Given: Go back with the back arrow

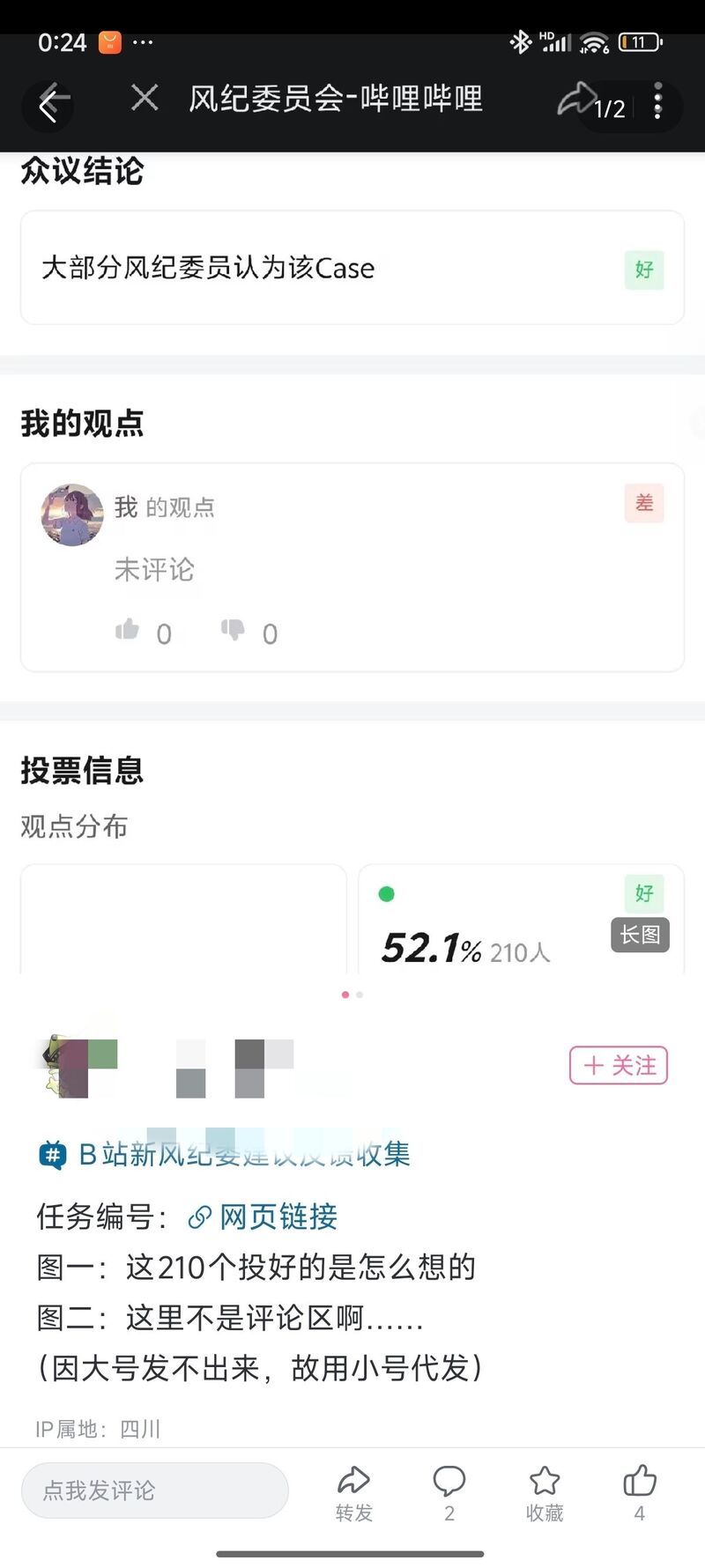Looking at the screenshot, I should pos(49,105).
